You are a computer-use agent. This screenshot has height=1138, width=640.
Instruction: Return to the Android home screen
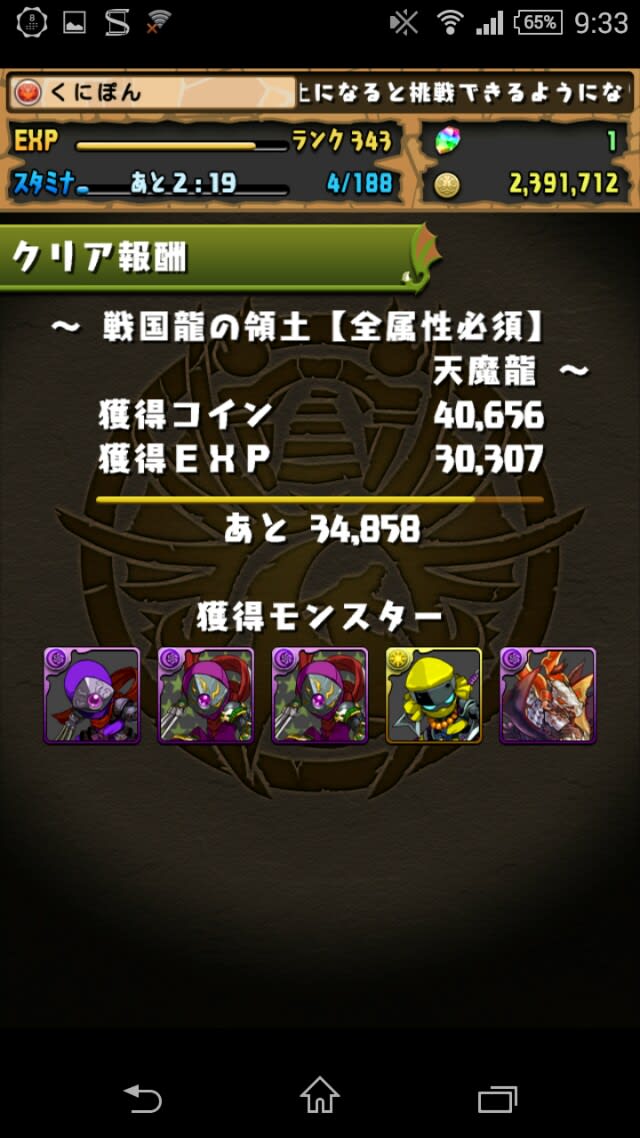320,1097
